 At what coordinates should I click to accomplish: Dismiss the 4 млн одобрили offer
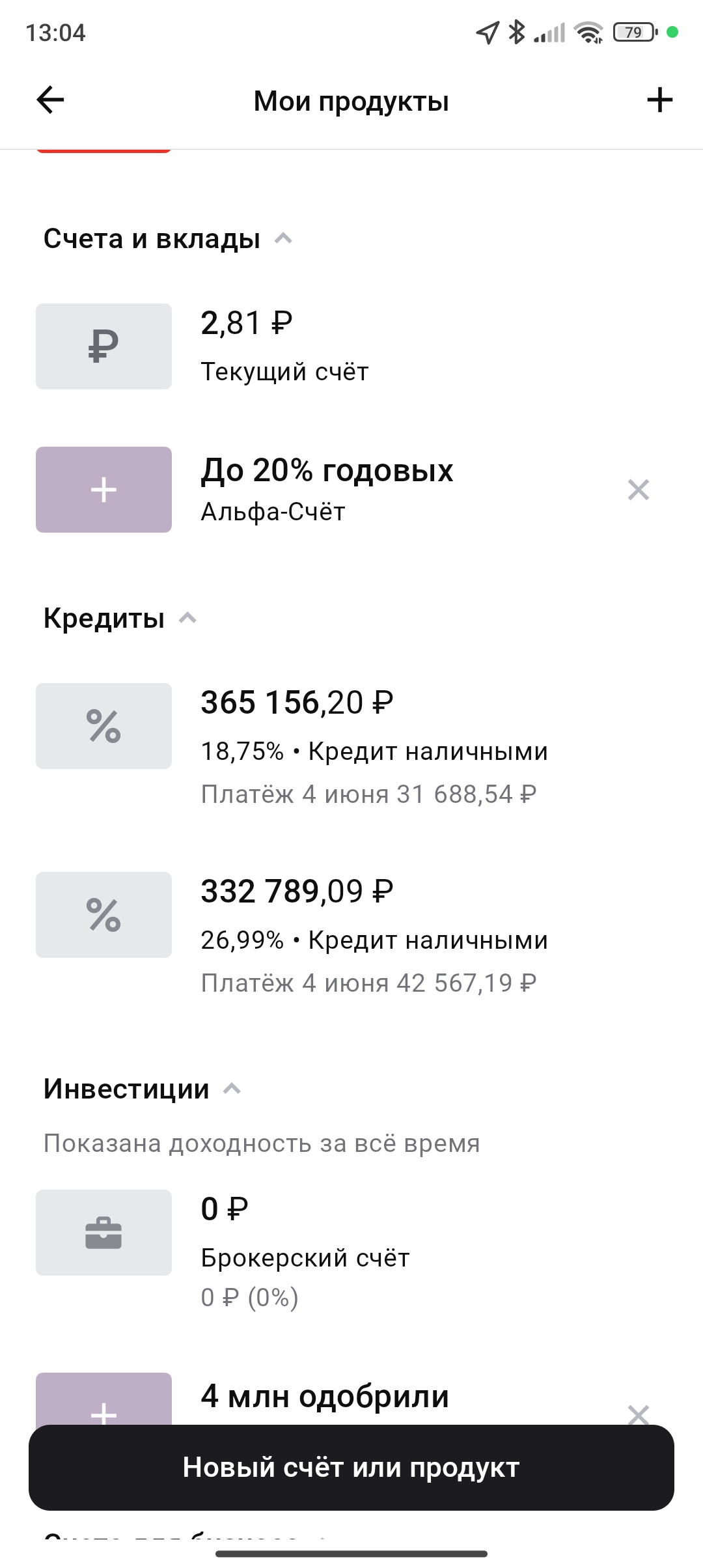coord(639,1414)
